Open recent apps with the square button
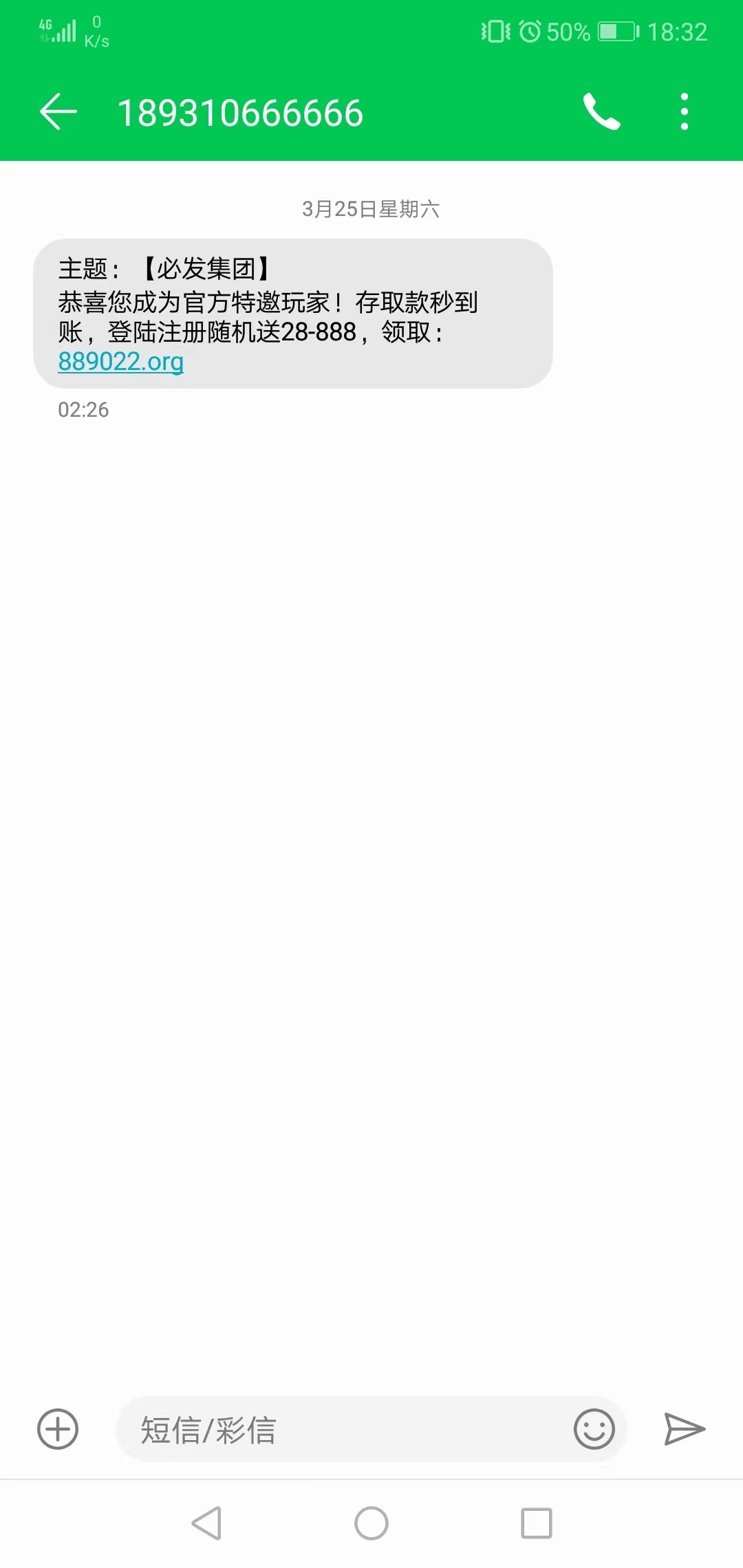Screen dimensions: 743x1568 pyautogui.click(x=537, y=1523)
